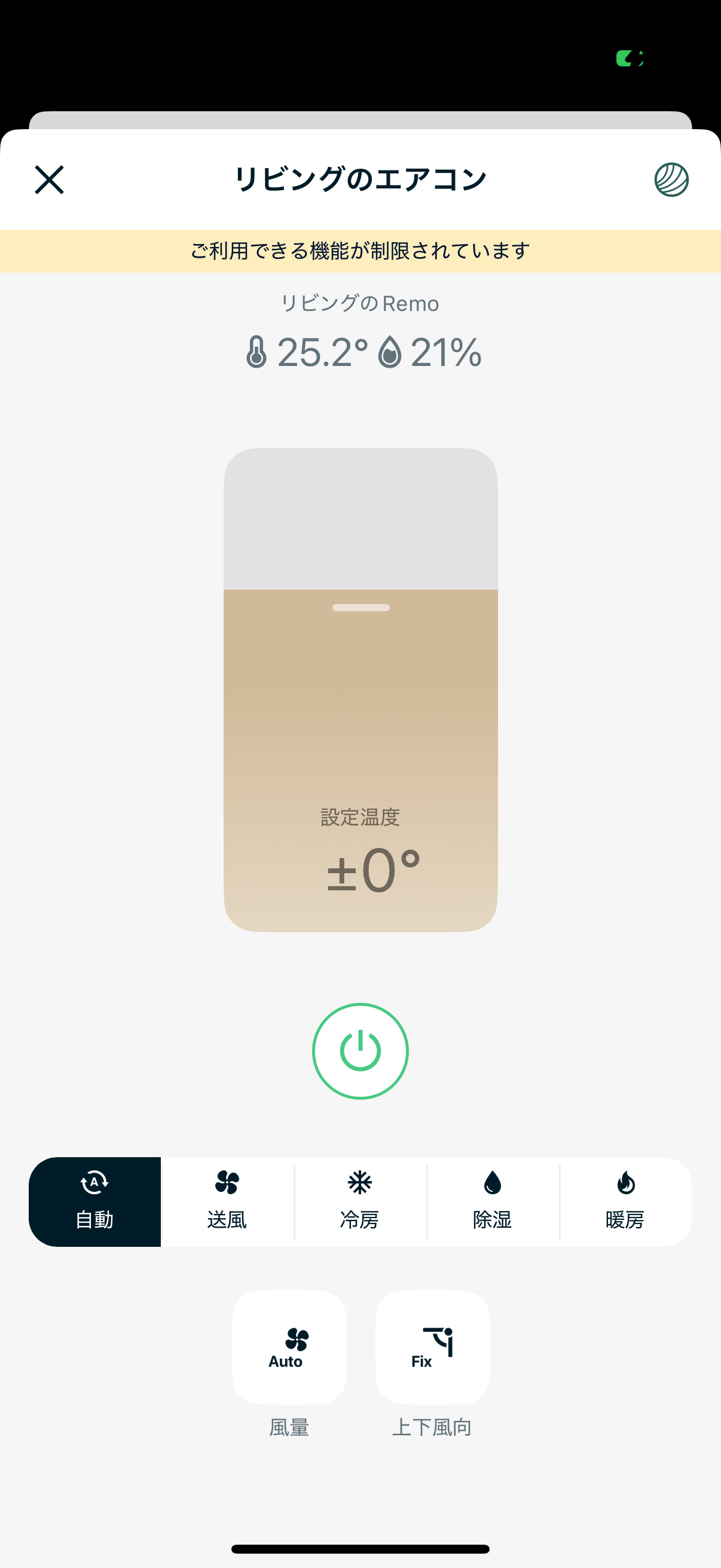Screen dimensions: 721x1568
Task: Tap the 設定温度 temperature slider
Action: click(x=360, y=690)
